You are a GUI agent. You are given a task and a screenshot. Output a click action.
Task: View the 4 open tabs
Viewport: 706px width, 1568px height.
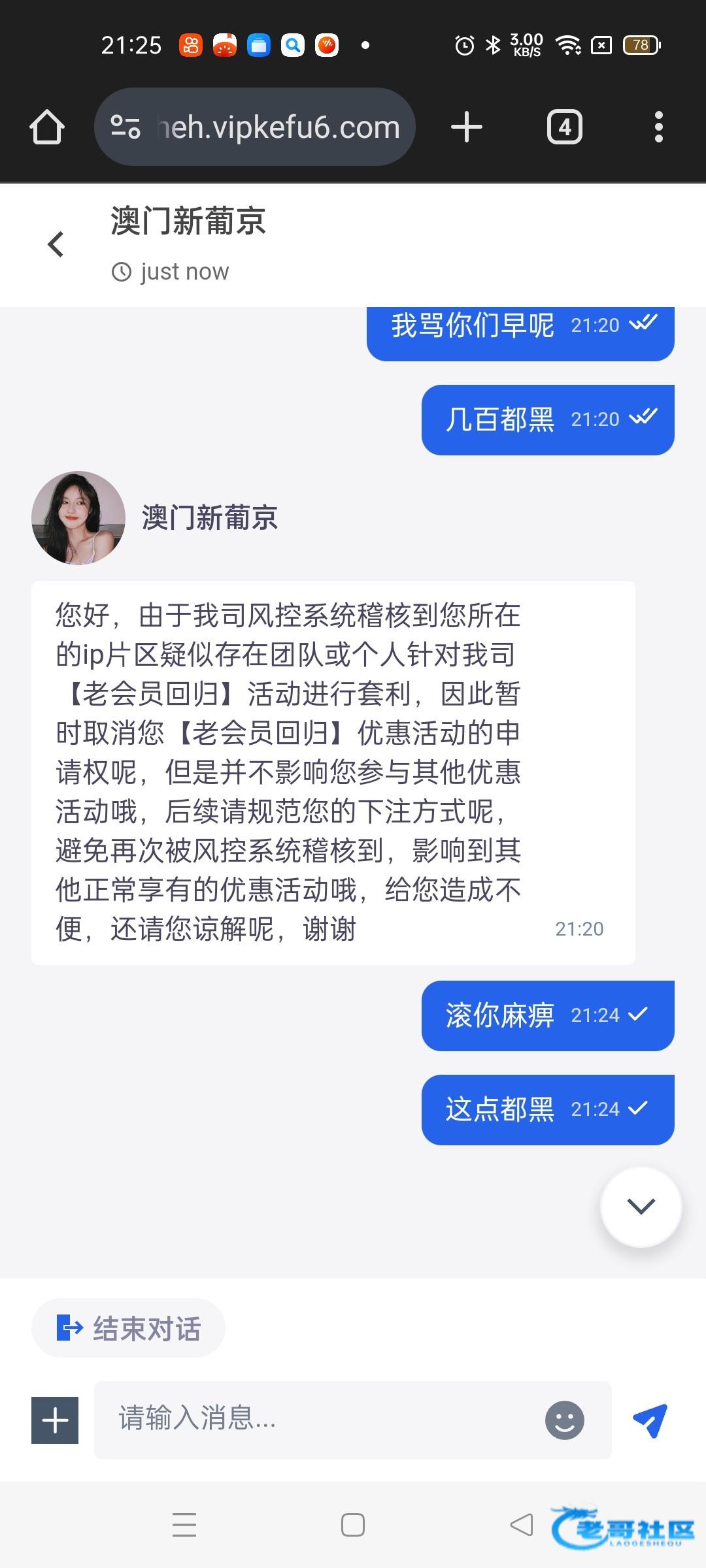click(x=564, y=127)
